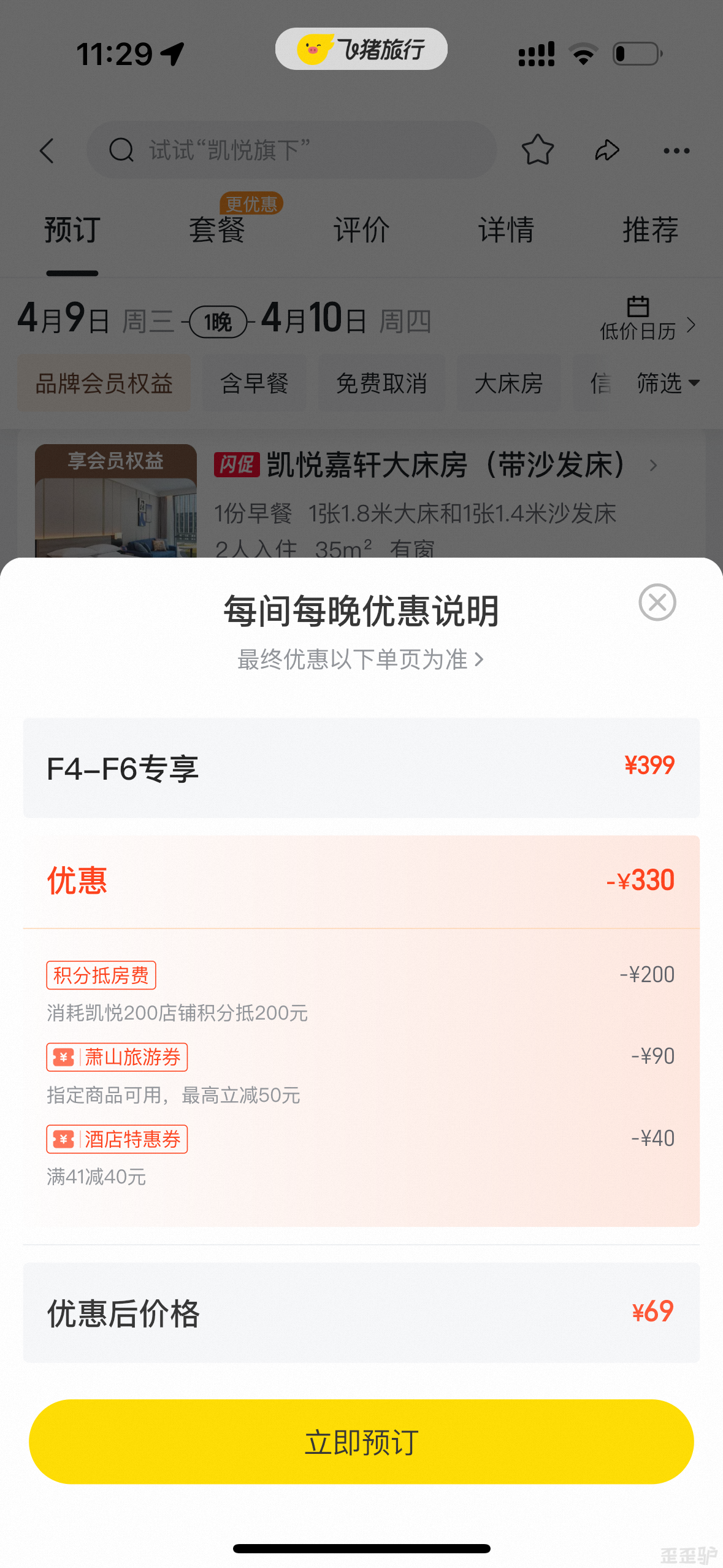723x1568 pixels.
Task: Open 最终优惠以下单页为准 link
Action: (x=361, y=659)
